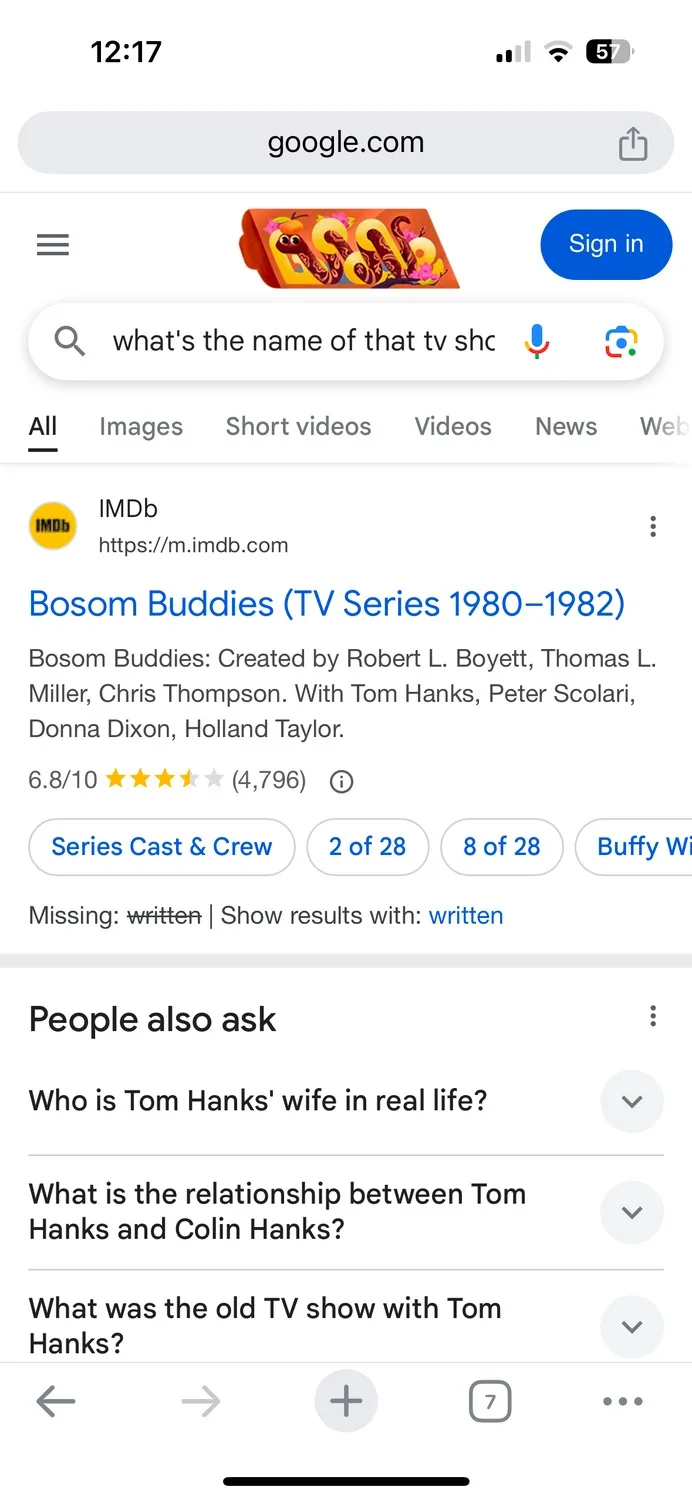Open more options for the IMDb result
Screen dimensions: 692x1500
(653, 526)
